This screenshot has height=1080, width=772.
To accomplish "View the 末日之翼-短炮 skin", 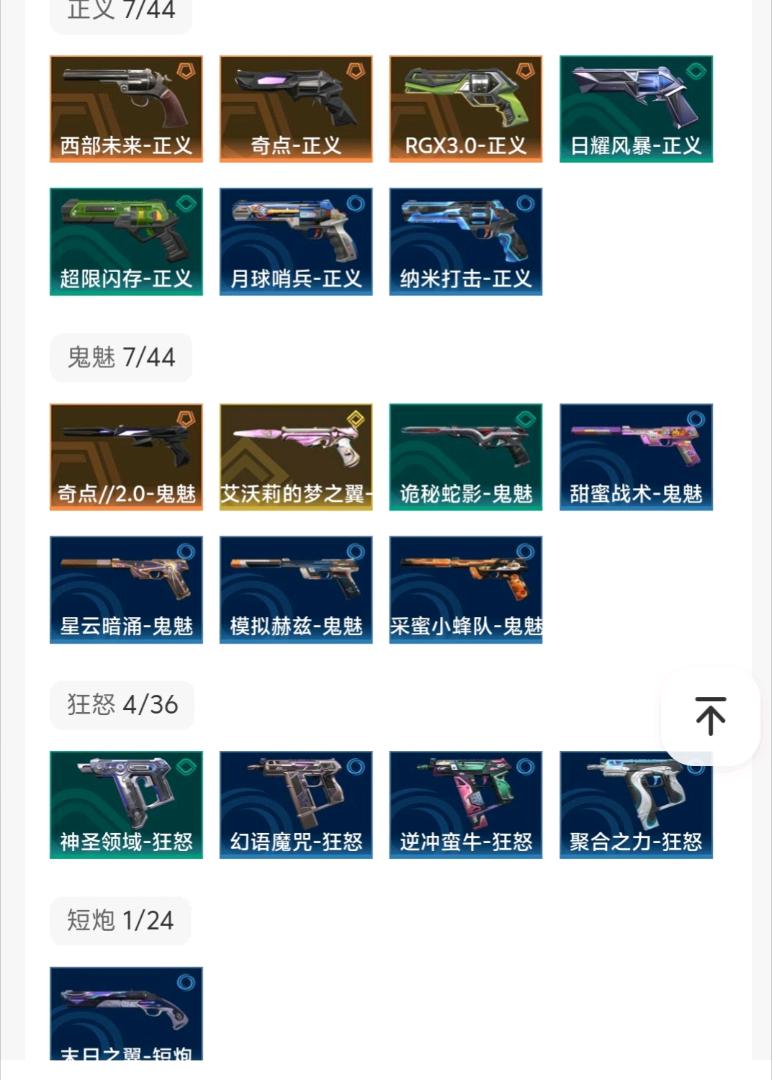I will [126, 1012].
